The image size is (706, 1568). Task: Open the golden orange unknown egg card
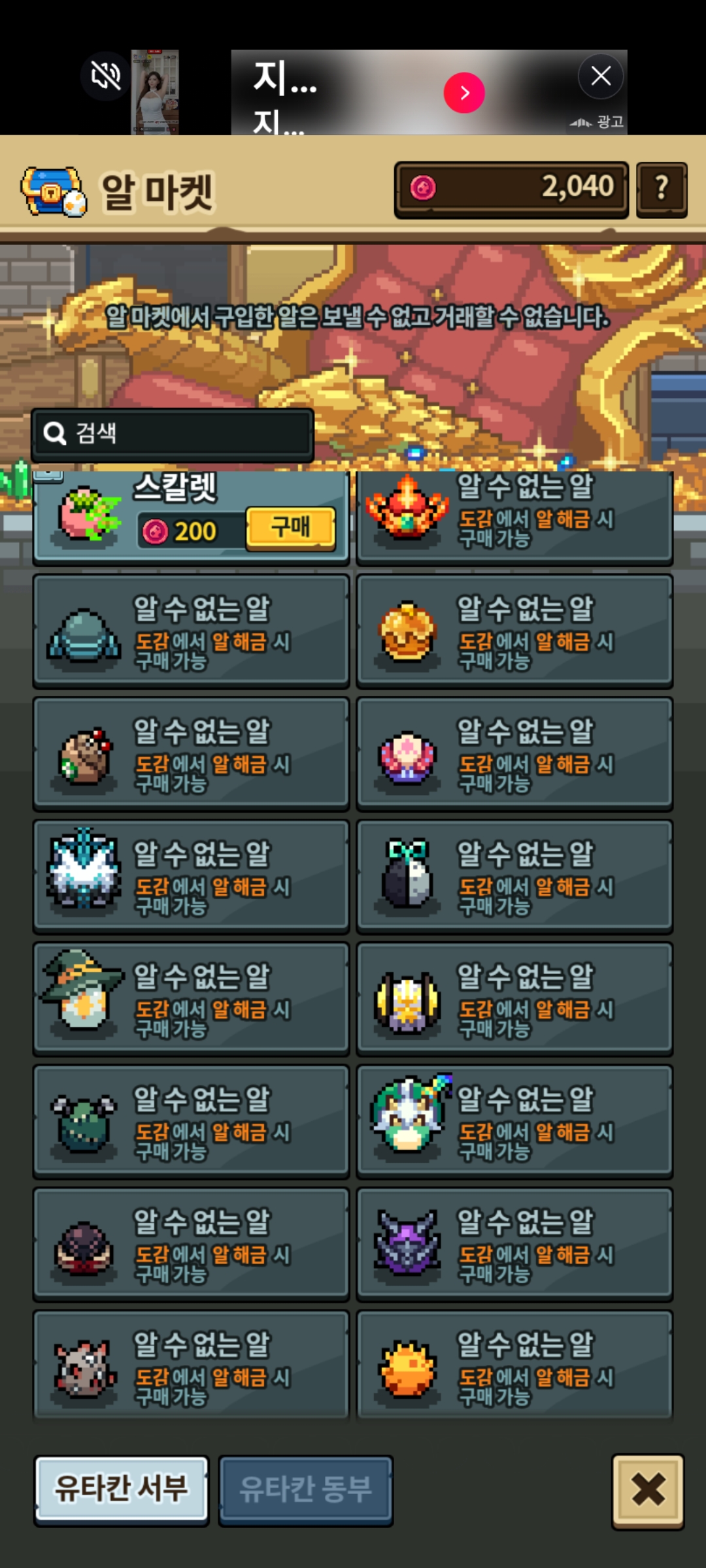(x=514, y=630)
